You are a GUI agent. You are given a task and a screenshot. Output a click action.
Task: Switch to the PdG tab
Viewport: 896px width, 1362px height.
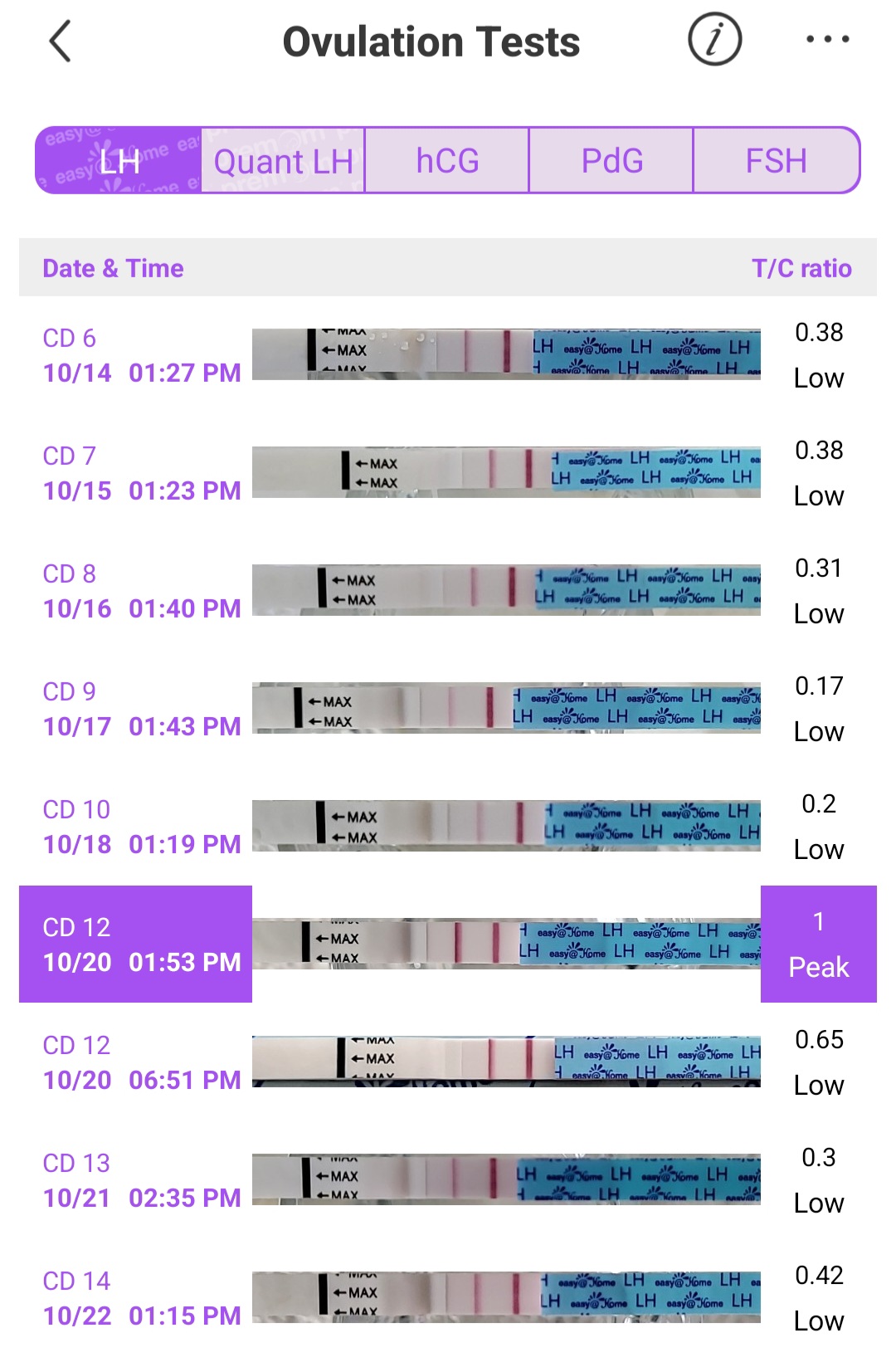[x=611, y=161]
